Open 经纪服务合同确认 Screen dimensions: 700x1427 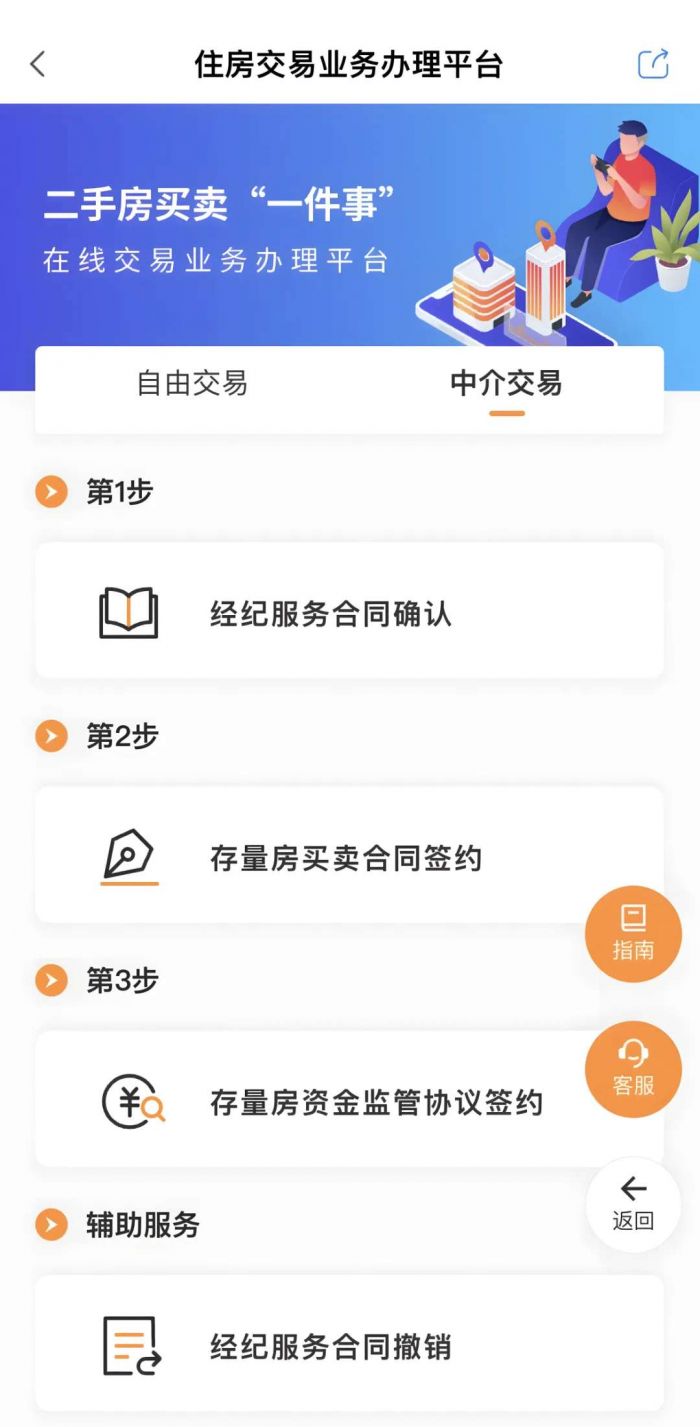(x=349, y=611)
